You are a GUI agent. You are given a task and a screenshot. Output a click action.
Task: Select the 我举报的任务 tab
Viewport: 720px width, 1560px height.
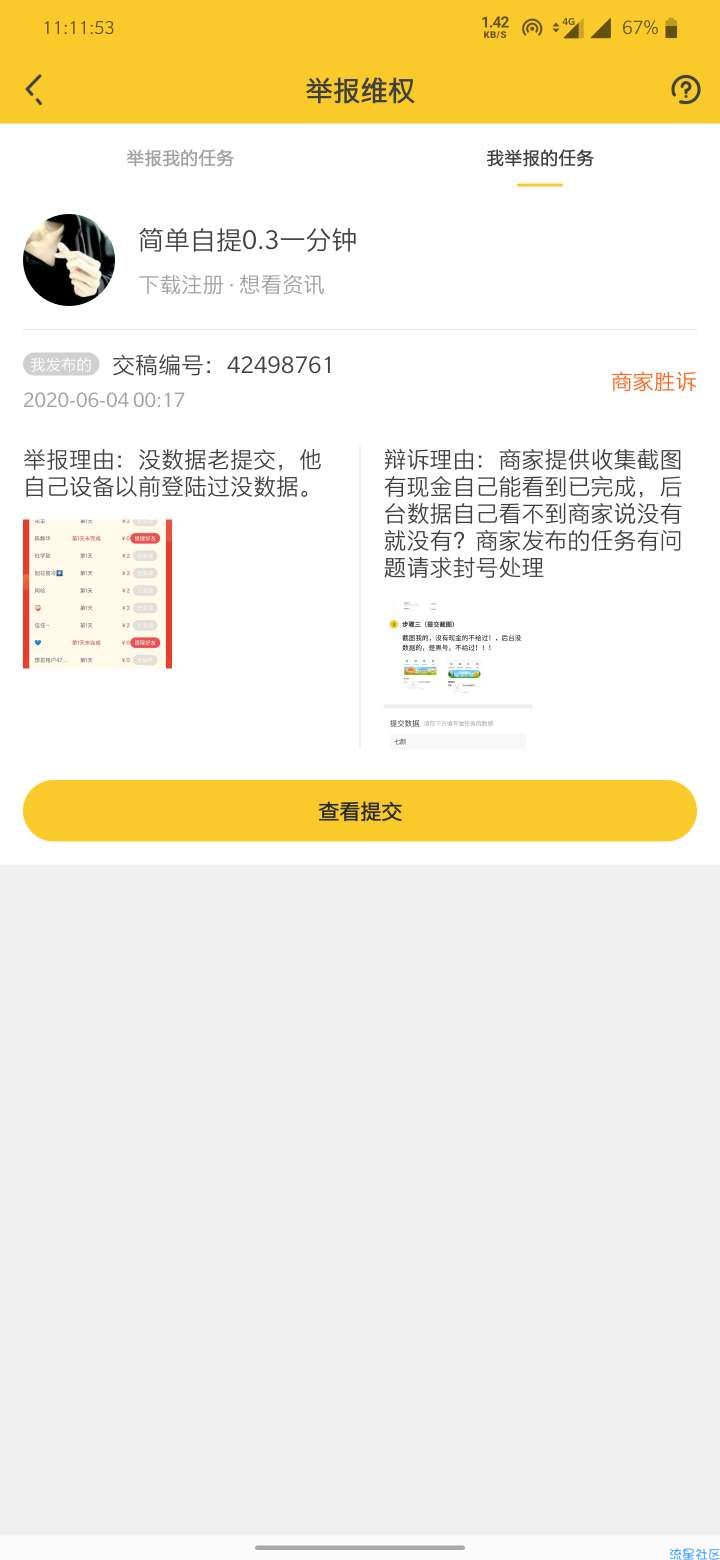540,158
